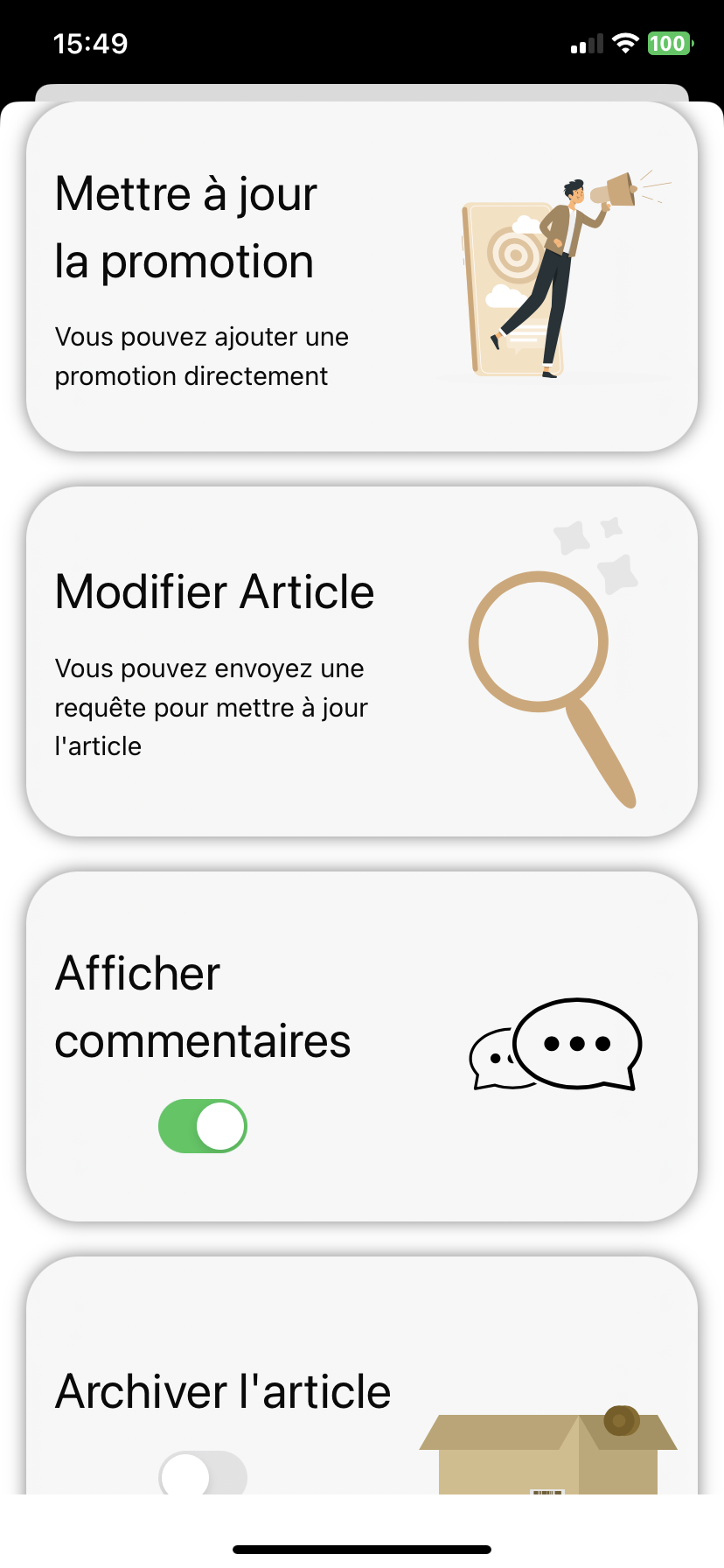This screenshot has width=724, height=1568.
Task: Click the cellular signal bars icon
Action: pyautogui.click(x=588, y=42)
